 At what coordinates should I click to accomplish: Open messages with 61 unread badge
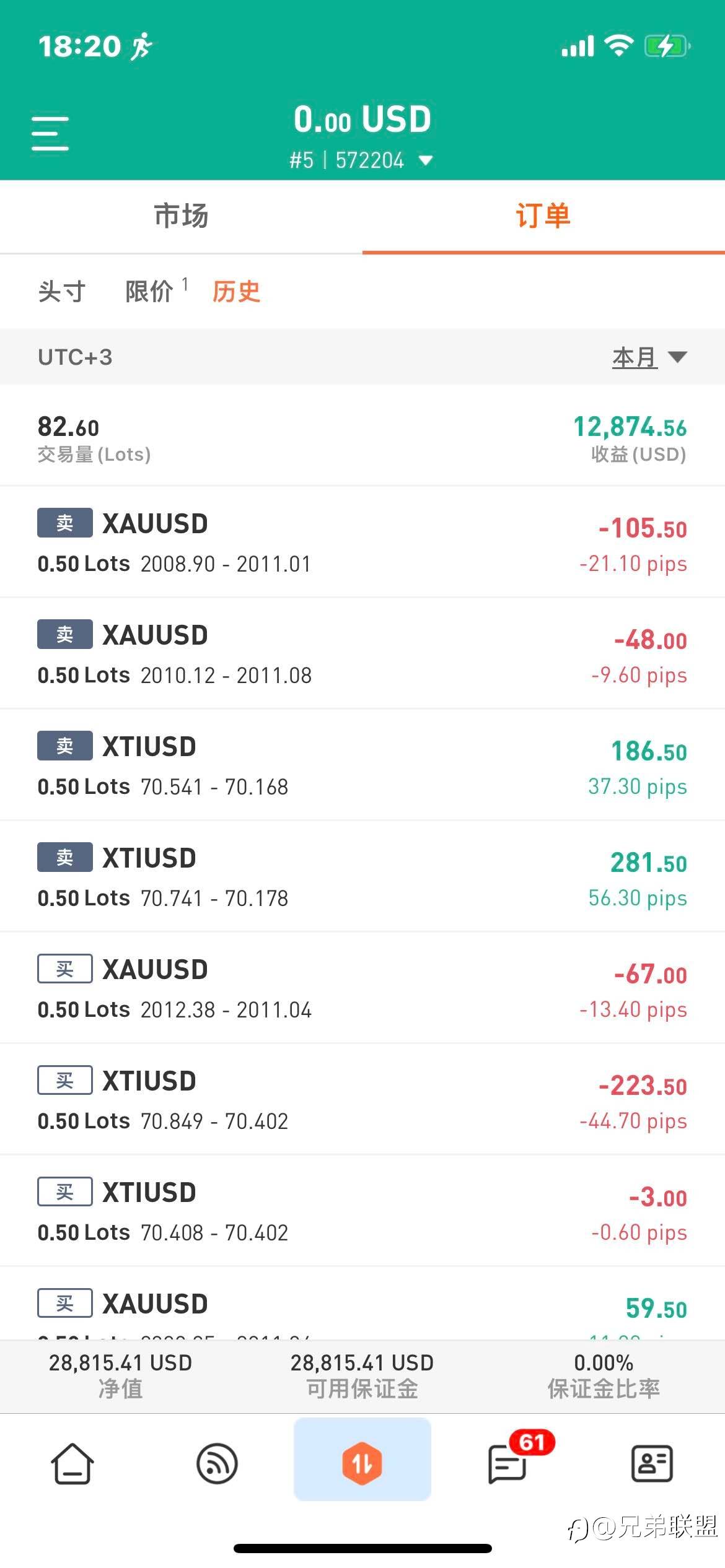pyautogui.click(x=507, y=1464)
